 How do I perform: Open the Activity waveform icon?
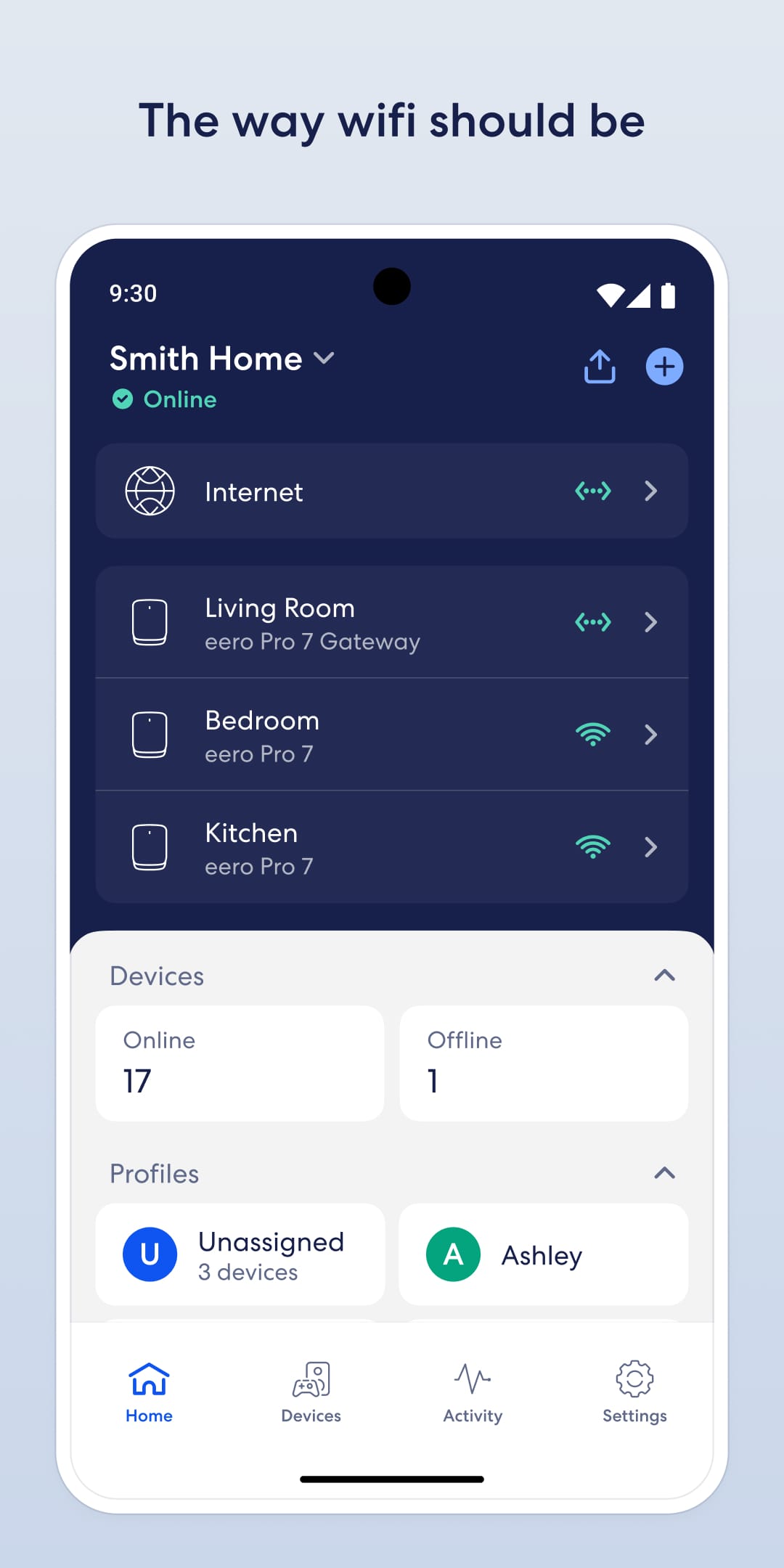point(472,1379)
